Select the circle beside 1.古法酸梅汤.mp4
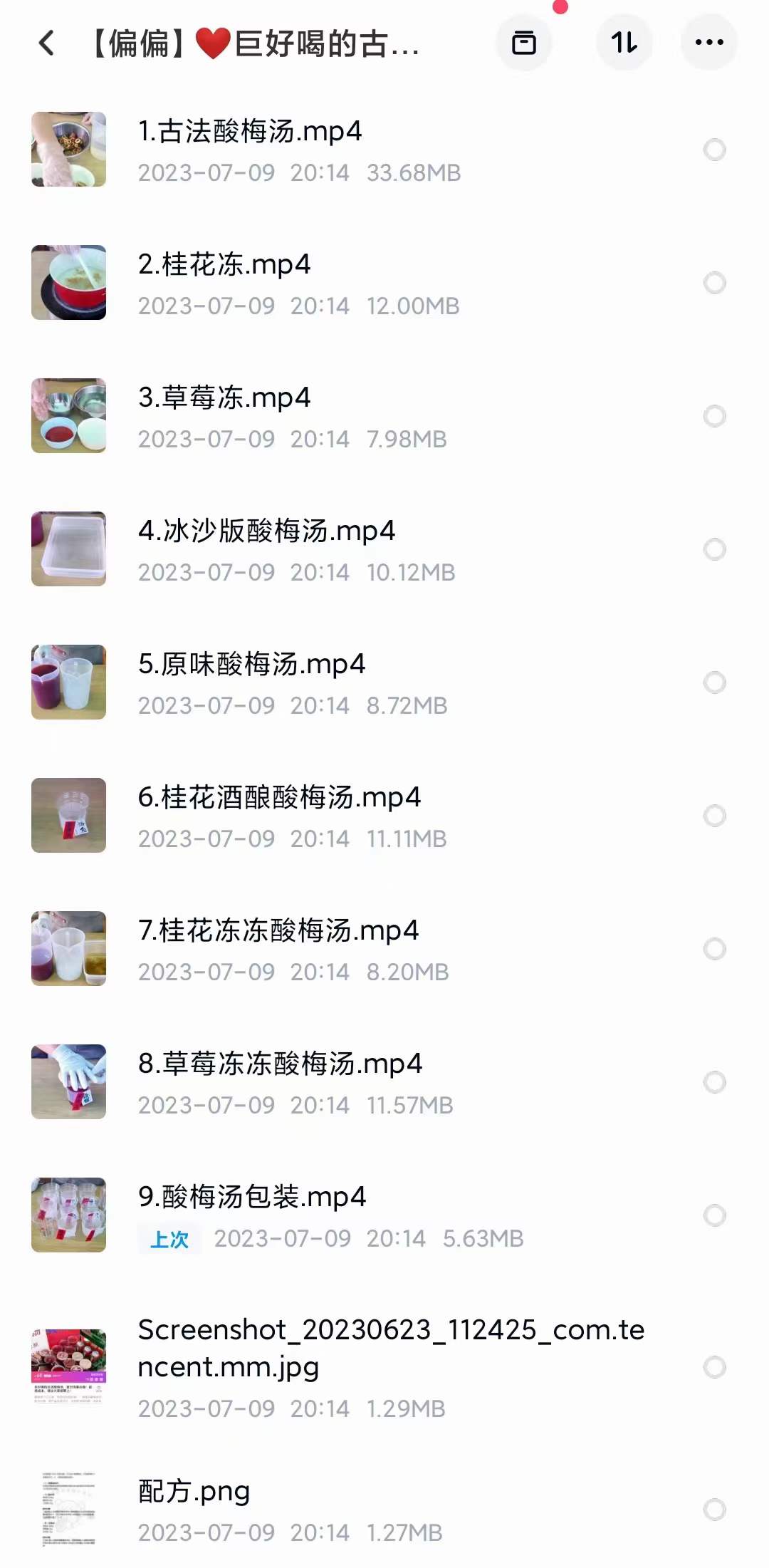 [x=713, y=150]
